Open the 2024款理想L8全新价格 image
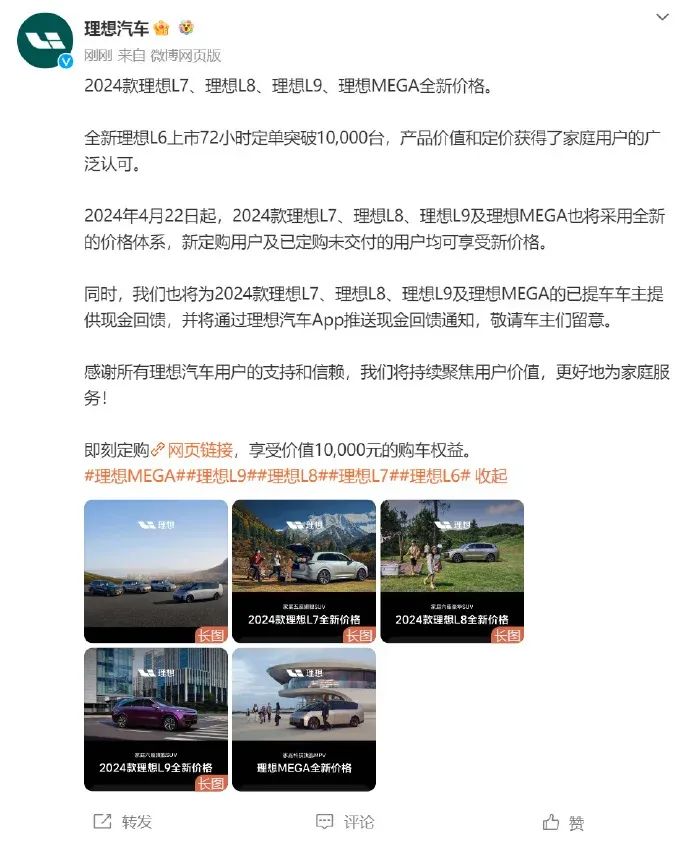 452,571
